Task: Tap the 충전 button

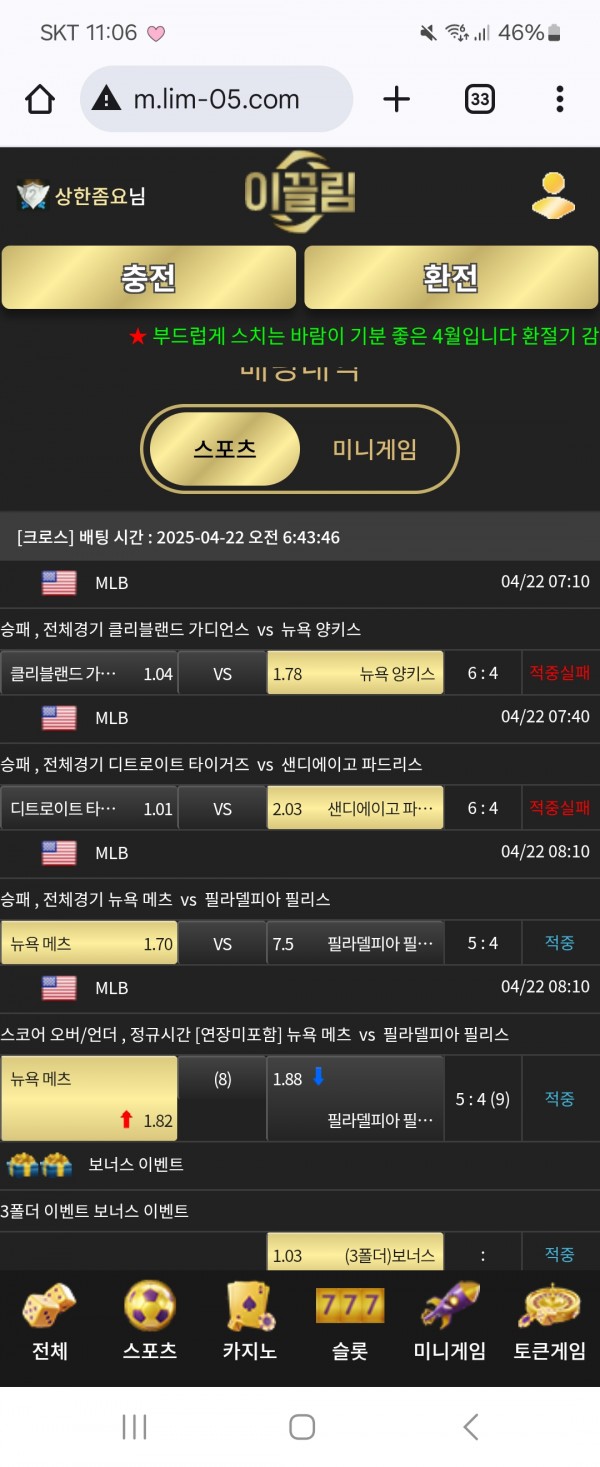Action: [x=149, y=278]
